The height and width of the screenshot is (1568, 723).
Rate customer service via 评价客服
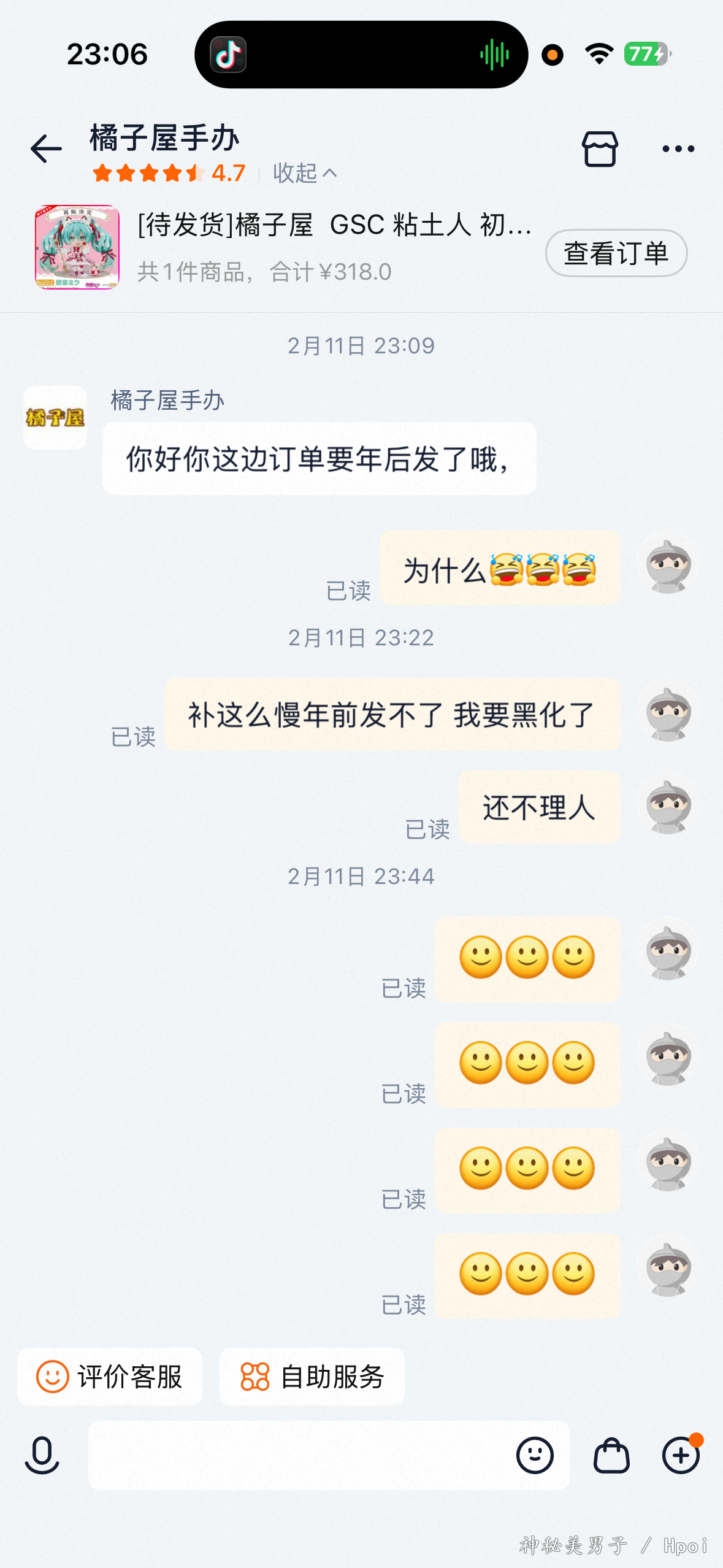pos(110,1377)
